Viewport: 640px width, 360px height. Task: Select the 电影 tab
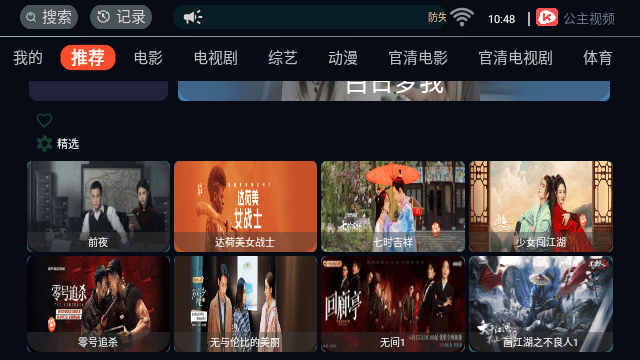click(x=148, y=58)
